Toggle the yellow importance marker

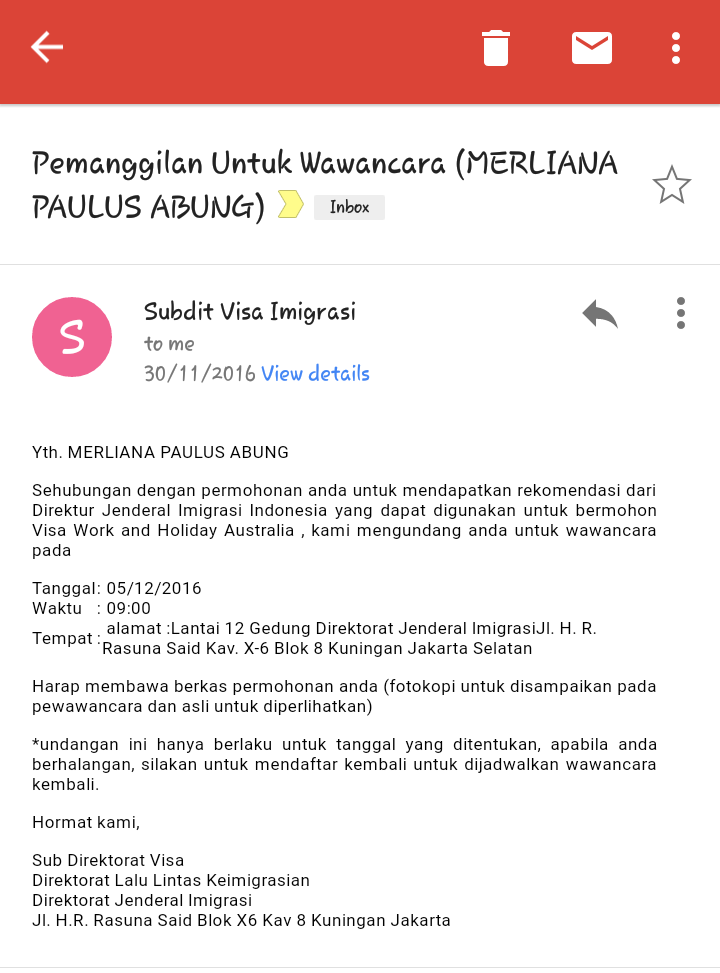[290, 205]
